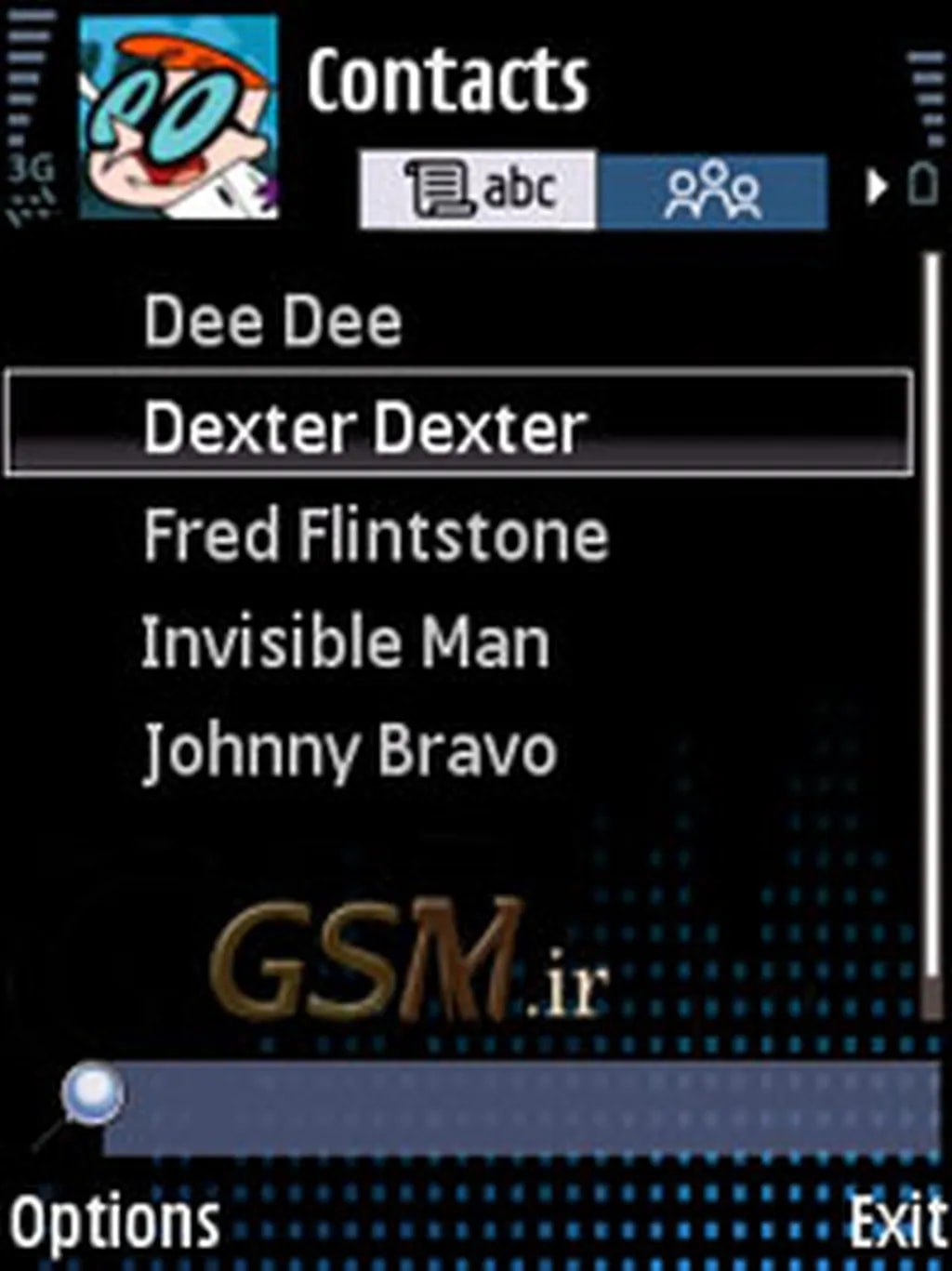This screenshot has width=952, height=1271.
Task: Open the Dexter Dexter contact
Action: click(x=364, y=428)
